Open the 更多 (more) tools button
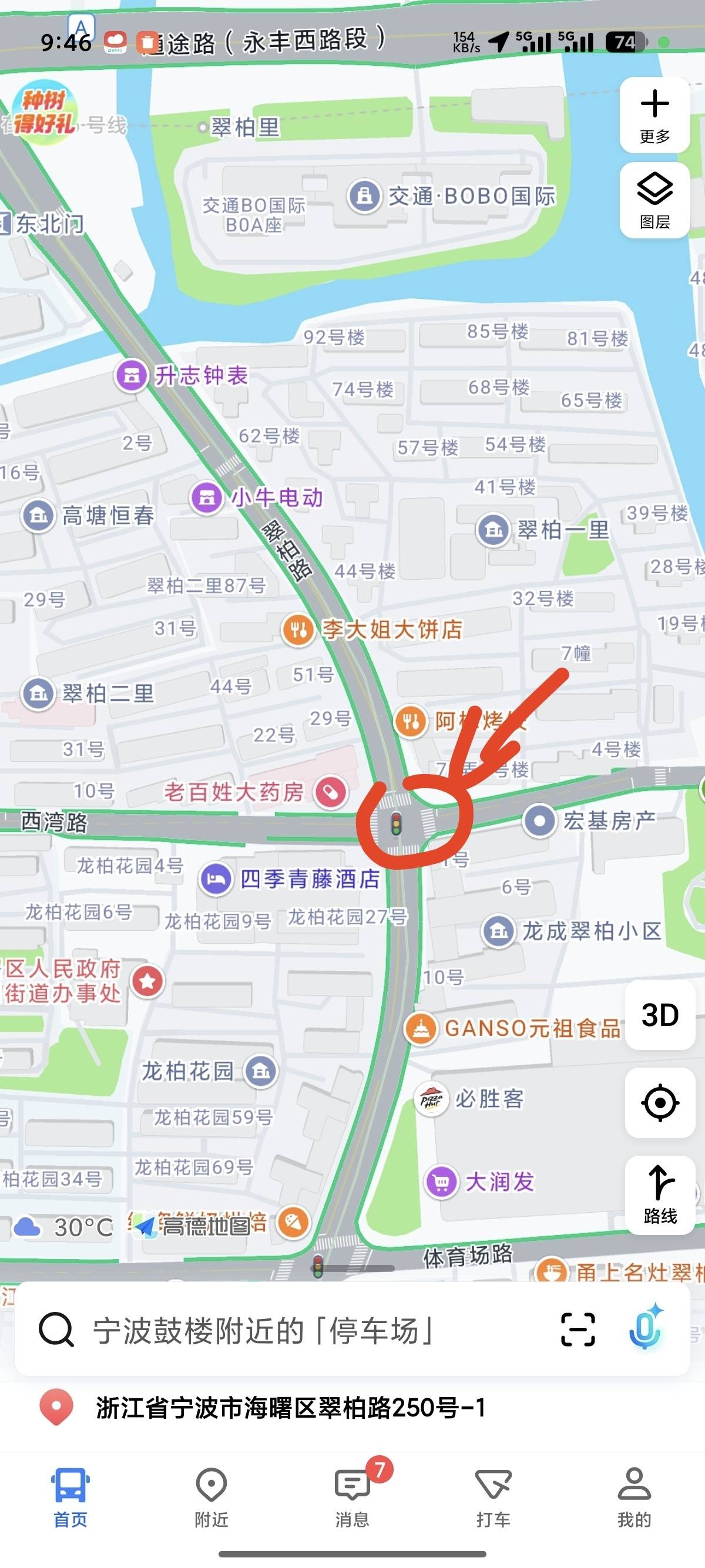The width and height of the screenshot is (705, 1568). tap(654, 115)
